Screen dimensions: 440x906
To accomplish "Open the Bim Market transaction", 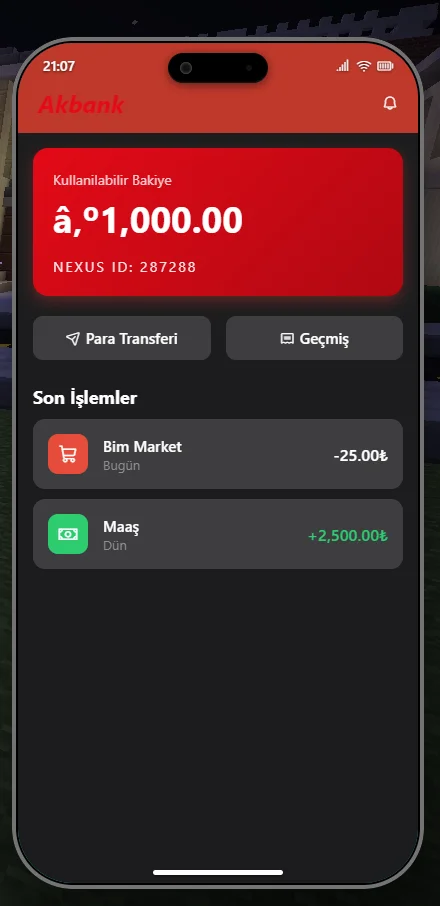I will click(218, 454).
